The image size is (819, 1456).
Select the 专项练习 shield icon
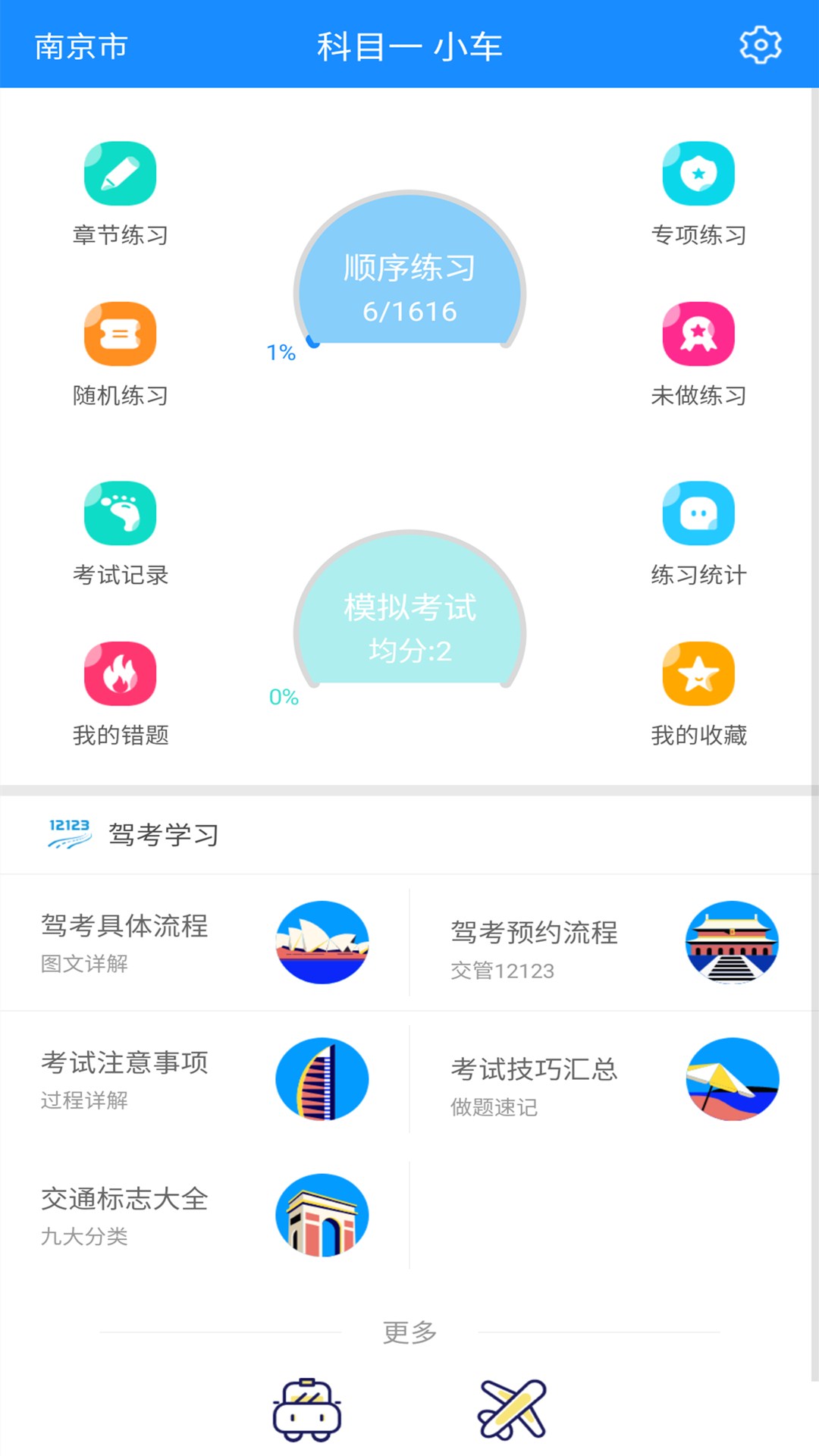click(x=698, y=173)
